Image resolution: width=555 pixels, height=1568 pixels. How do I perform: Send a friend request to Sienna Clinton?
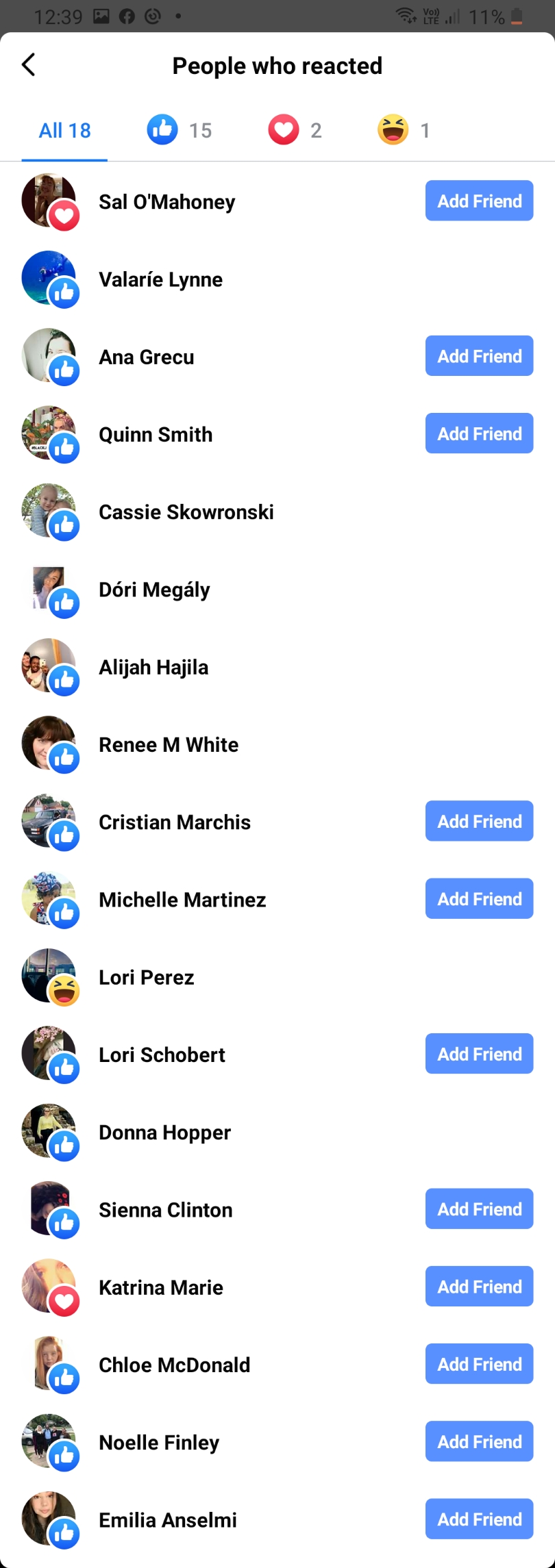(x=479, y=1209)
